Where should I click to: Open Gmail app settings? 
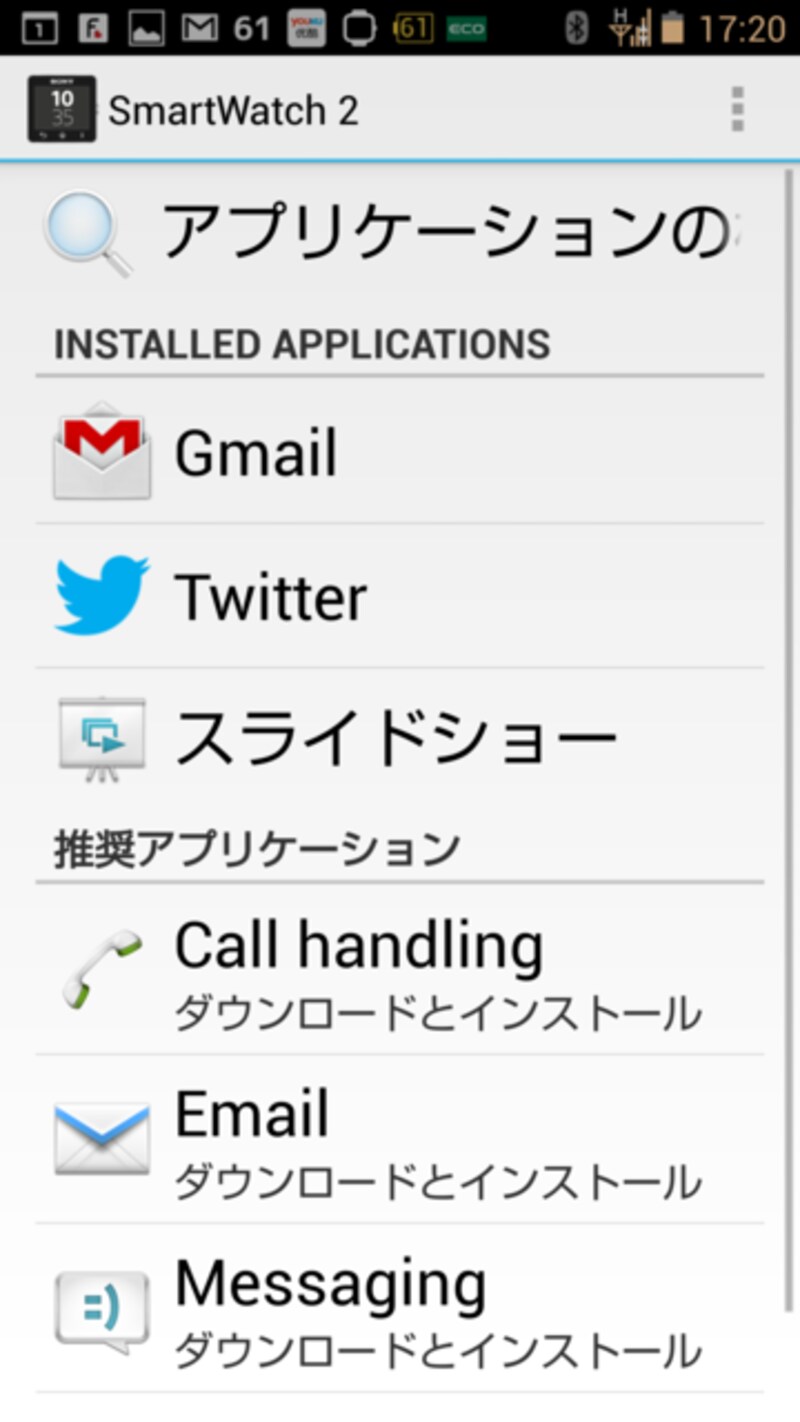click(x=400, y=452)
